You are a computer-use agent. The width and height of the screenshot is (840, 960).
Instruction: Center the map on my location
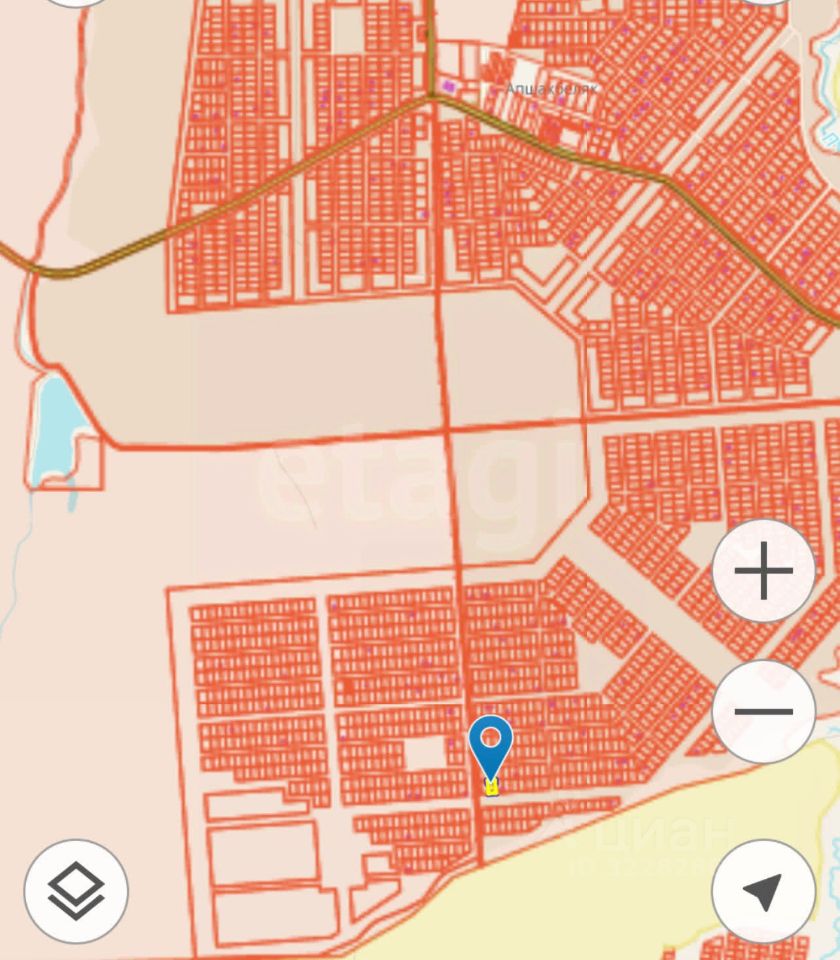pyautogui.click(x=763, y=891)
